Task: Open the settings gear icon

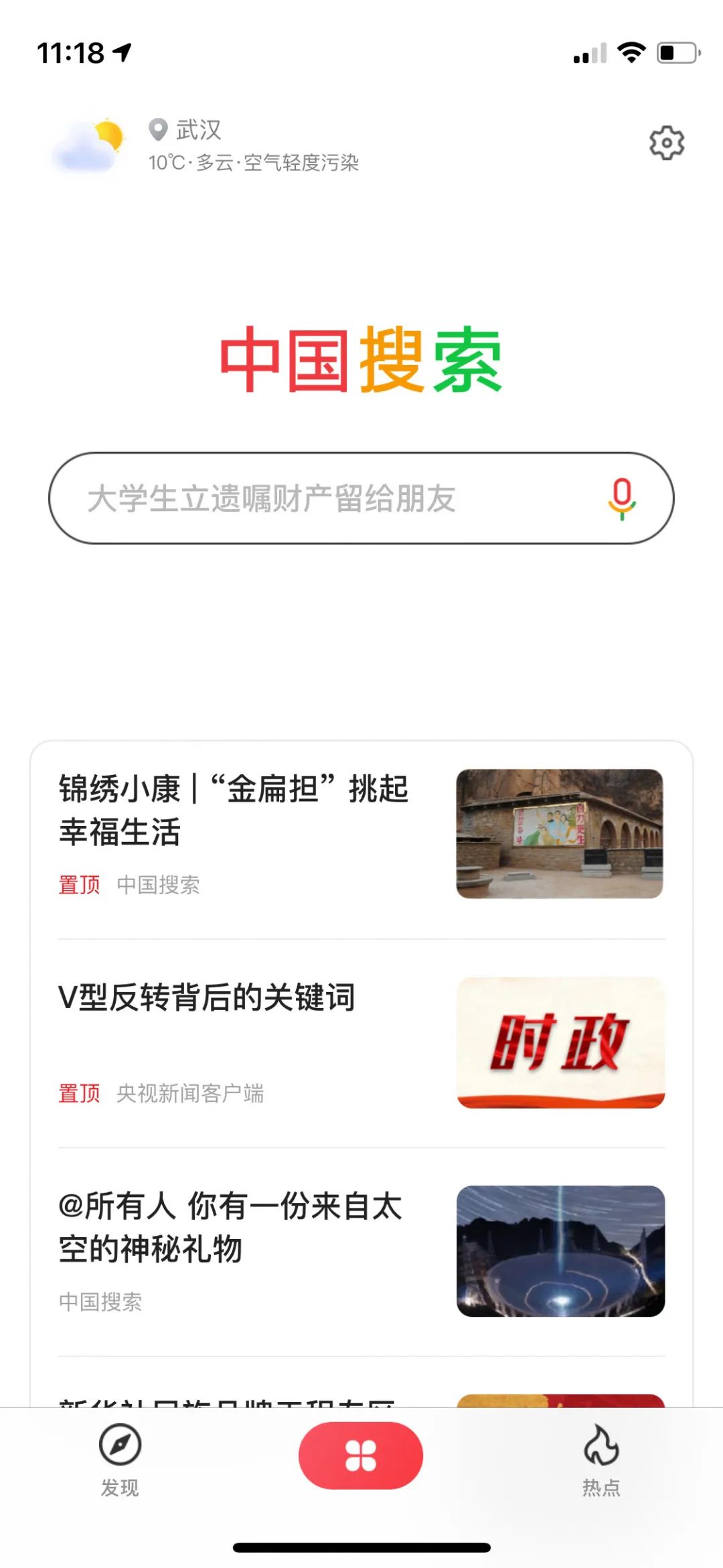Action: (667, 143)
